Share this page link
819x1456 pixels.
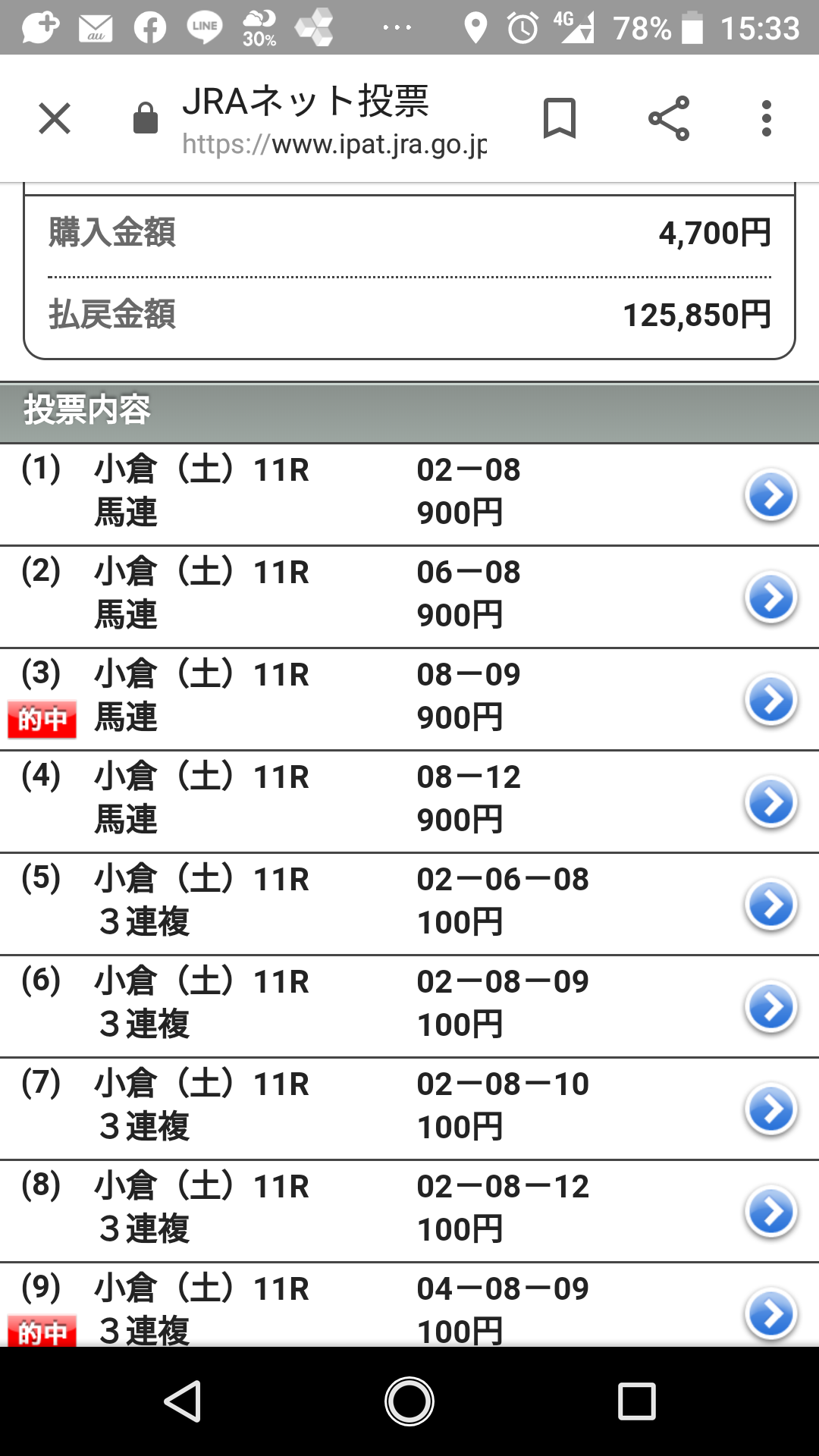pos(669,118)
